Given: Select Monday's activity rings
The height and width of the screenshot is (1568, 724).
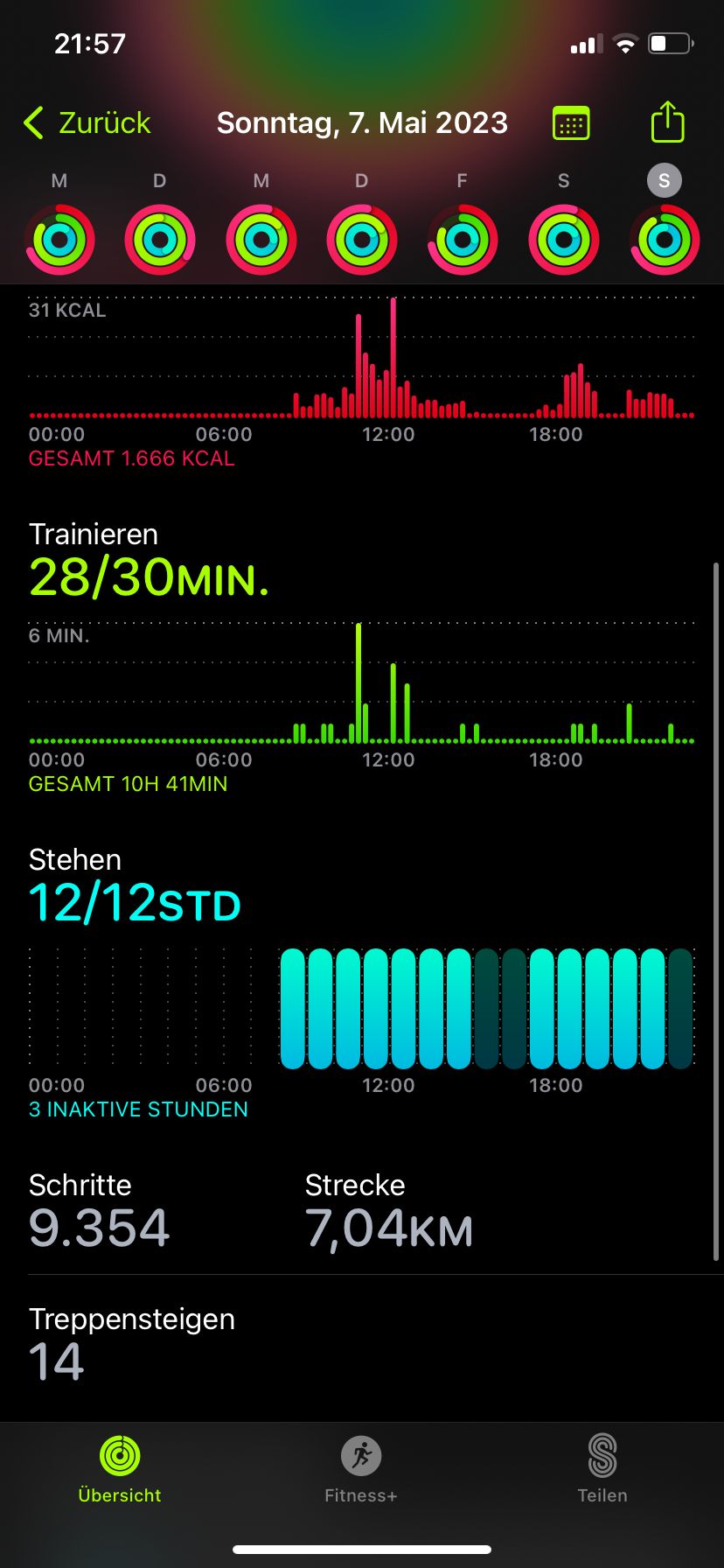Looking at the screenshot, I should pyautogui.click(x=59, y=239).
